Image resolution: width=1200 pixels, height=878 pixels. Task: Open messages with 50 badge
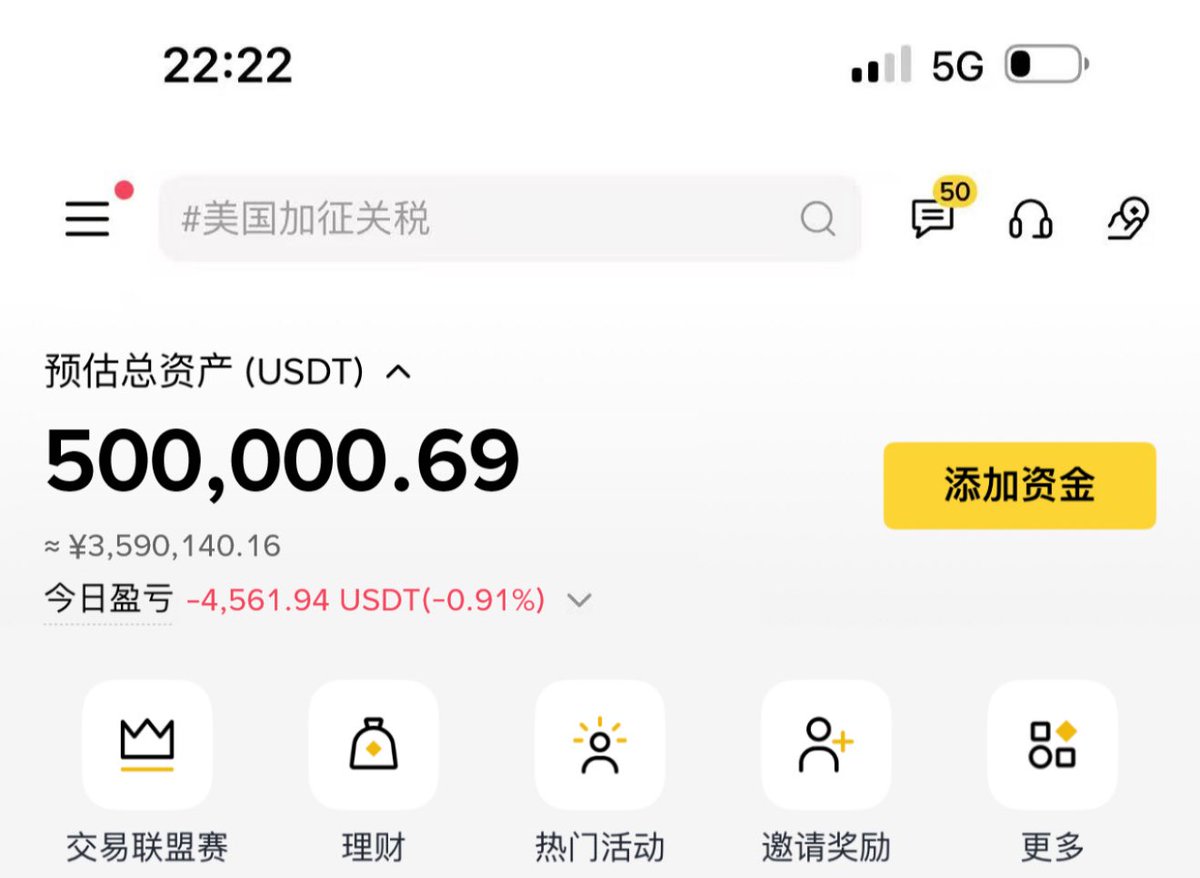[933, 217]
